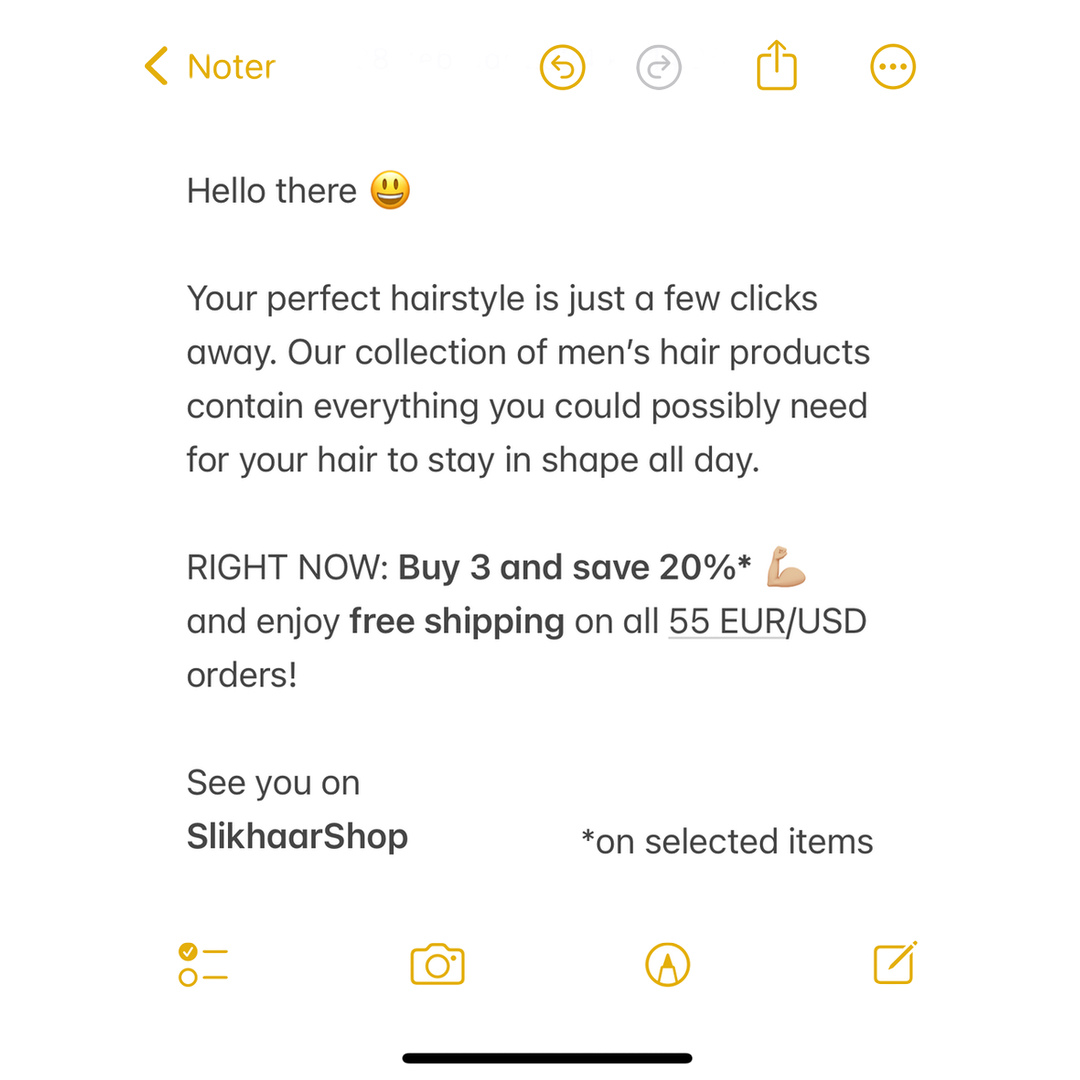Open the camera to add a photo
This screenshot has width=1080, height=1080.
(437, 964)
